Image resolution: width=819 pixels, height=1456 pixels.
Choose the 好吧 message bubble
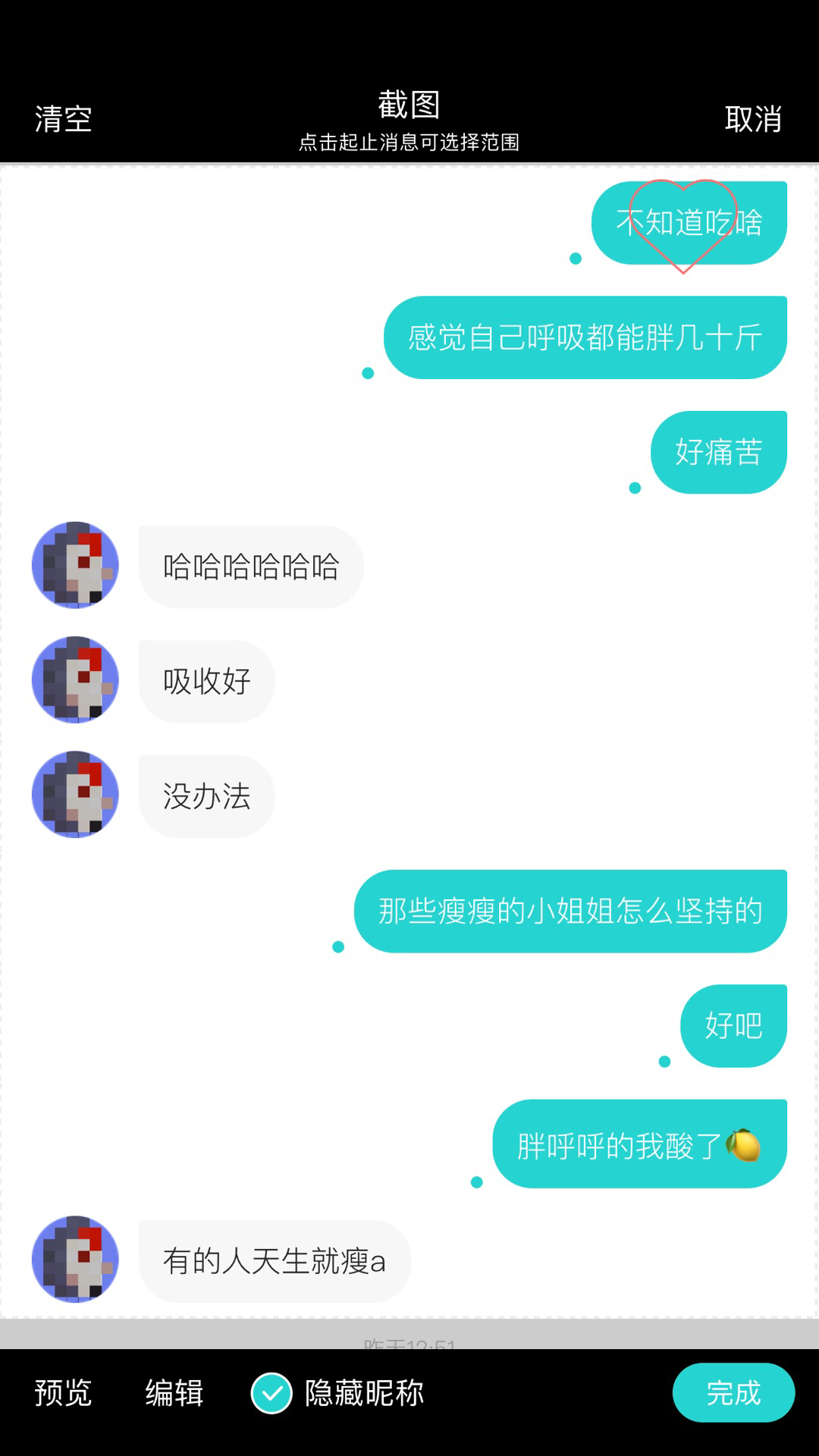(733, 1025)
